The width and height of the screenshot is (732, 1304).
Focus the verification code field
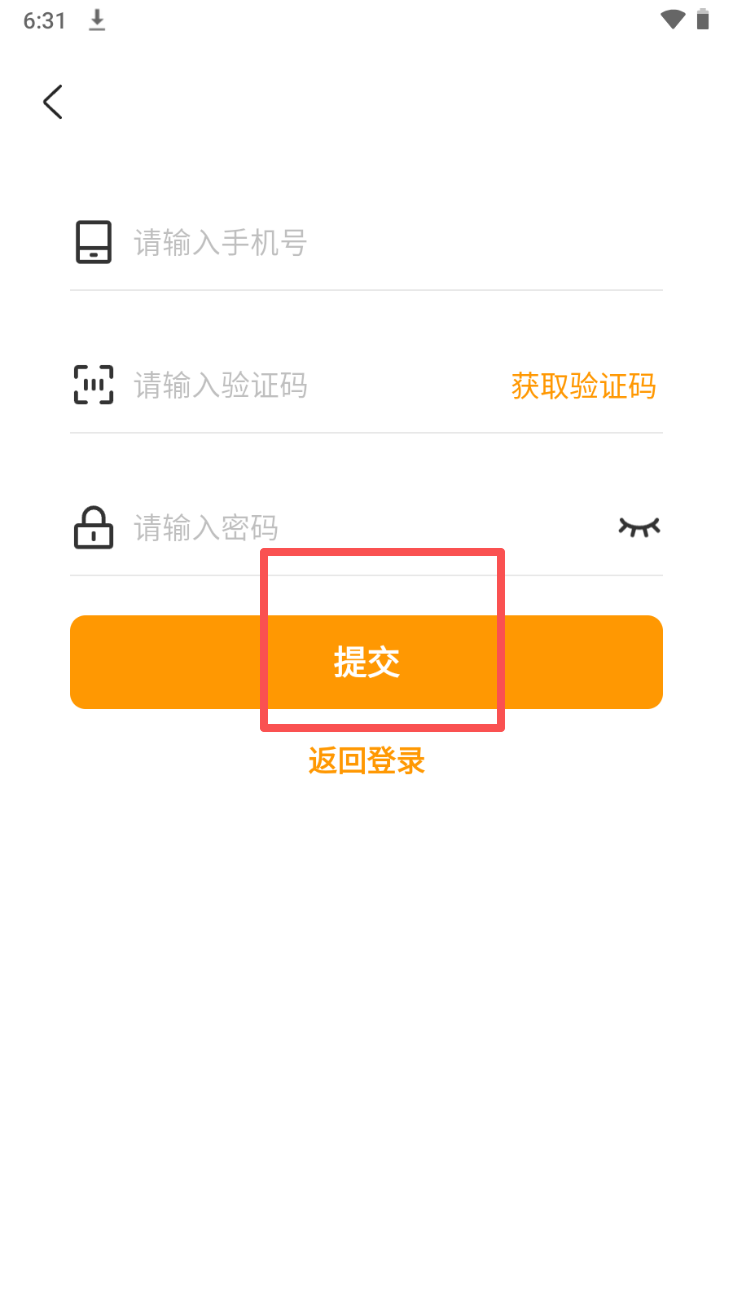310,386
